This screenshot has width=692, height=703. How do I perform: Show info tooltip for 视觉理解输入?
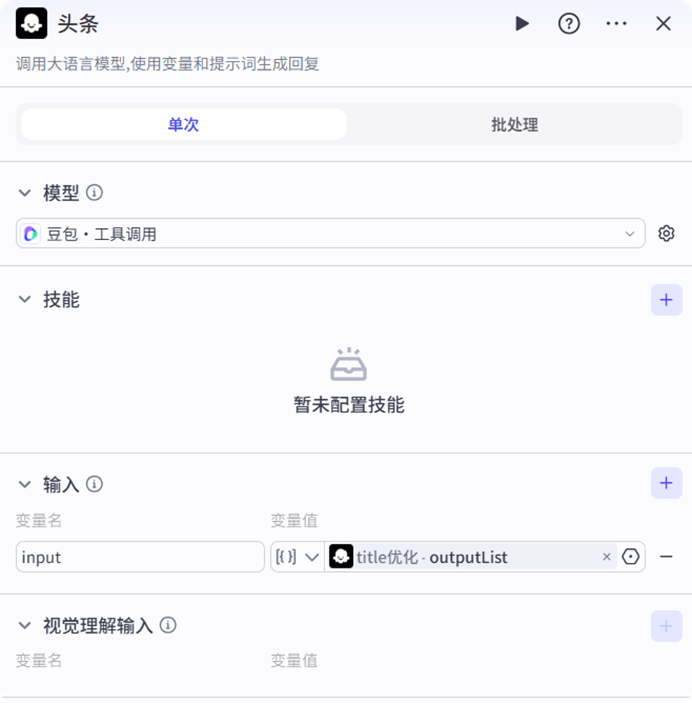click(168, 626)
